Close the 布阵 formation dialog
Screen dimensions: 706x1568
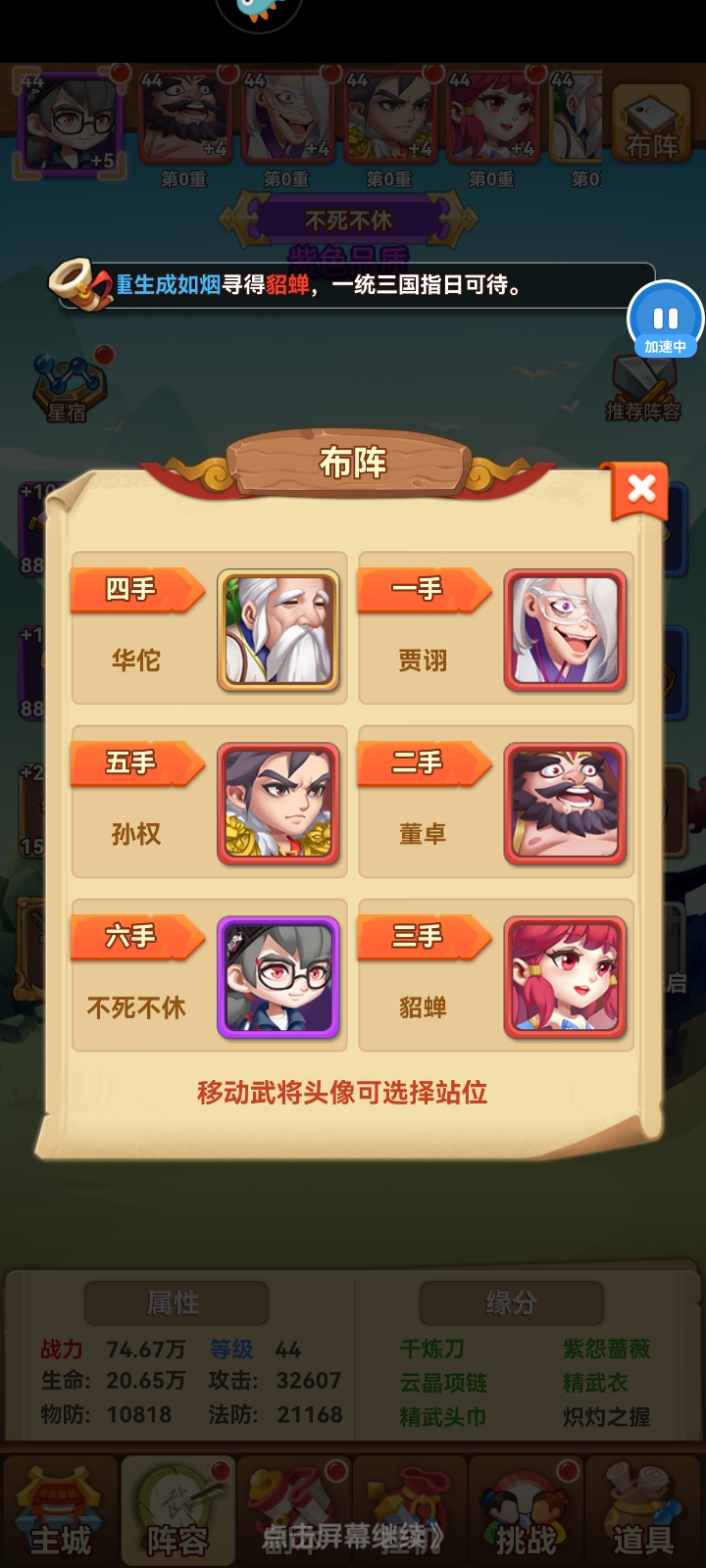[641, 488]
